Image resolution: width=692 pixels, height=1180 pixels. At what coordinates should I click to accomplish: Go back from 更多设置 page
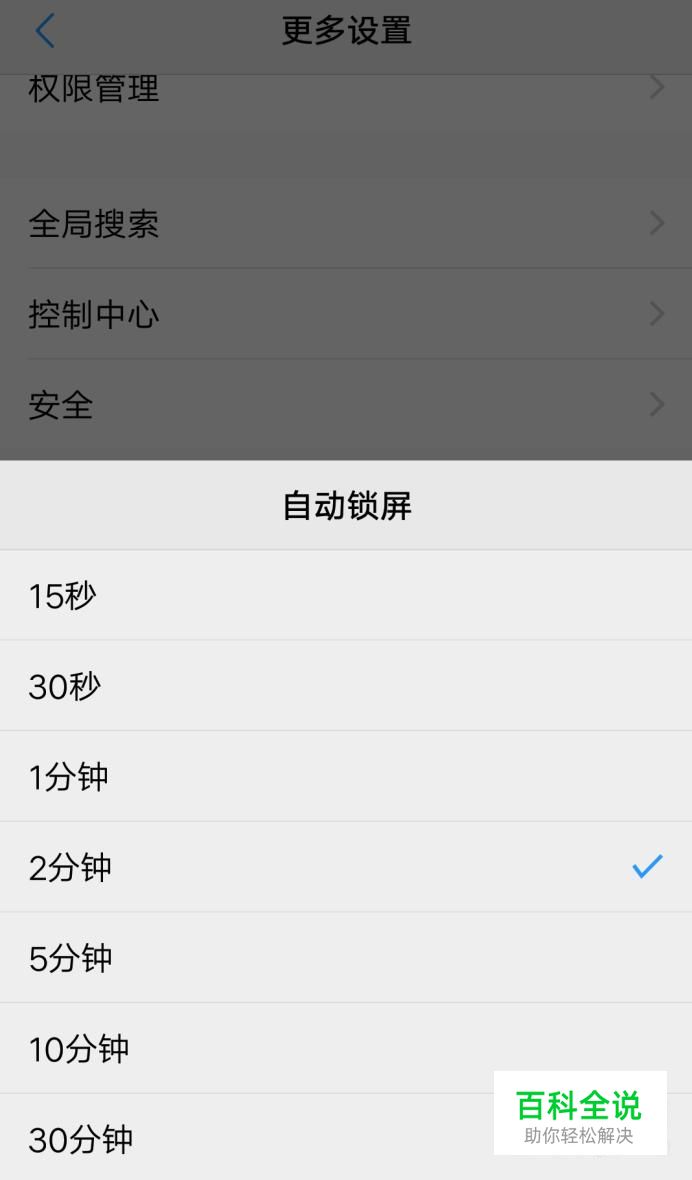tap(45, 31)
